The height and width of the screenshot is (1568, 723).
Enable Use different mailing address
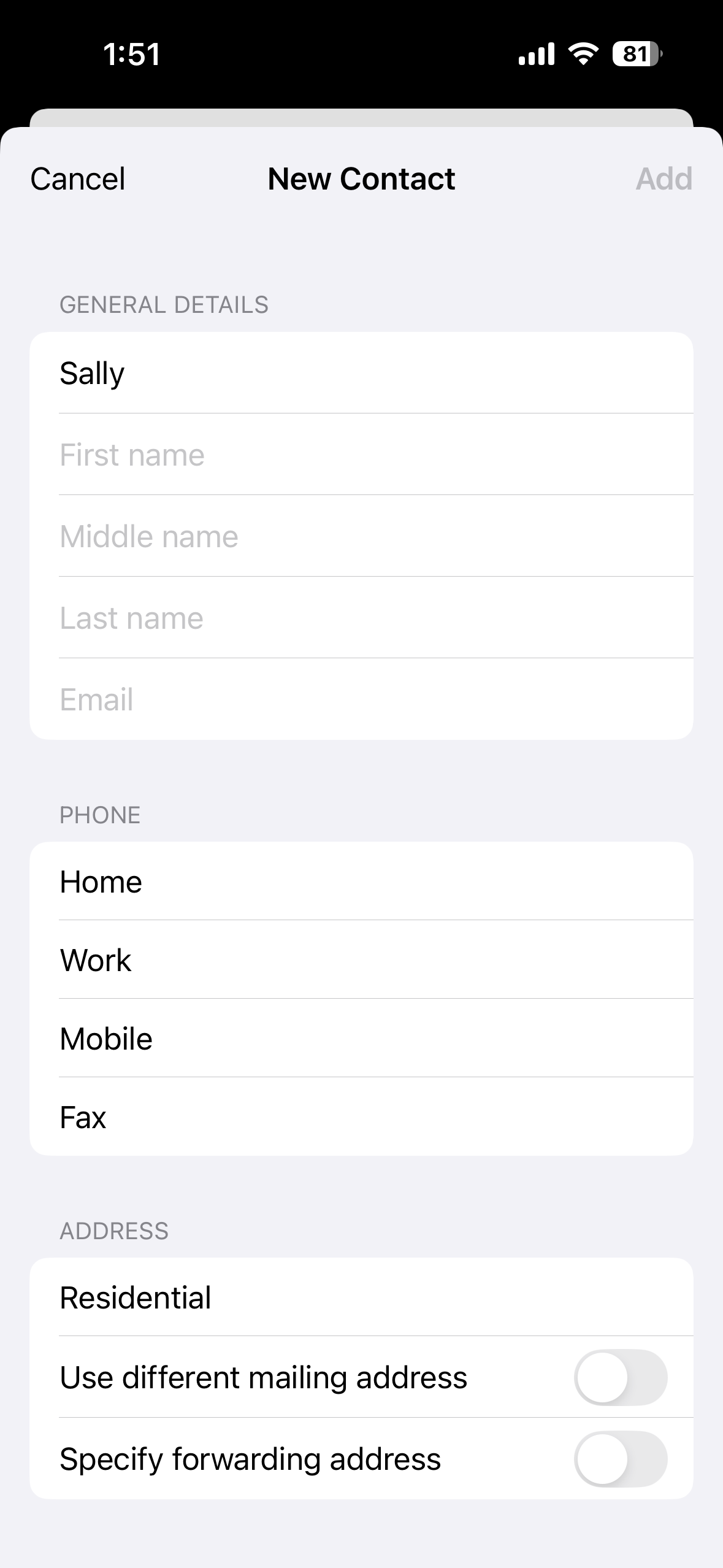coord(620,1377)
